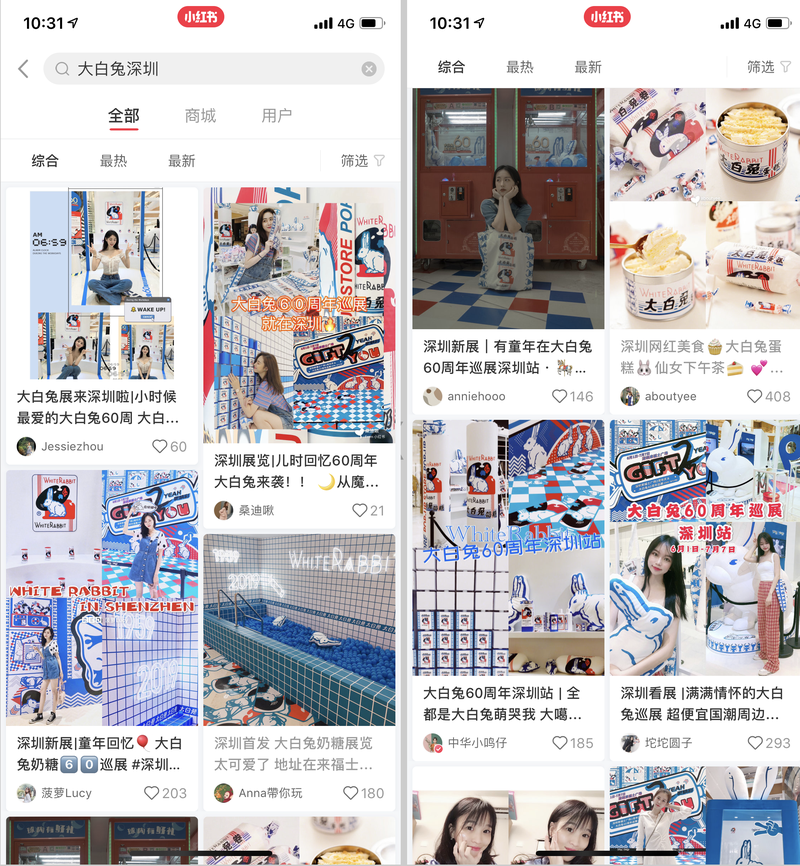Switch to the 商城 tab
The height and width of the screenshot is (866, 800).
click(x=200, y=116)
